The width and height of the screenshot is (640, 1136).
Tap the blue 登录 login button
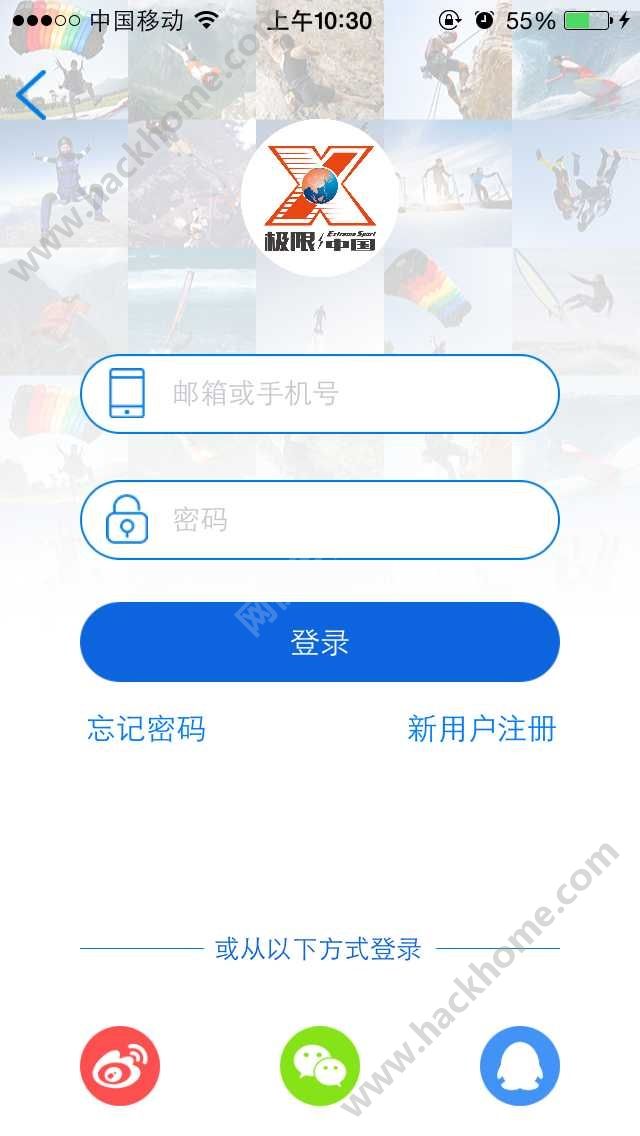coord(320,642)
